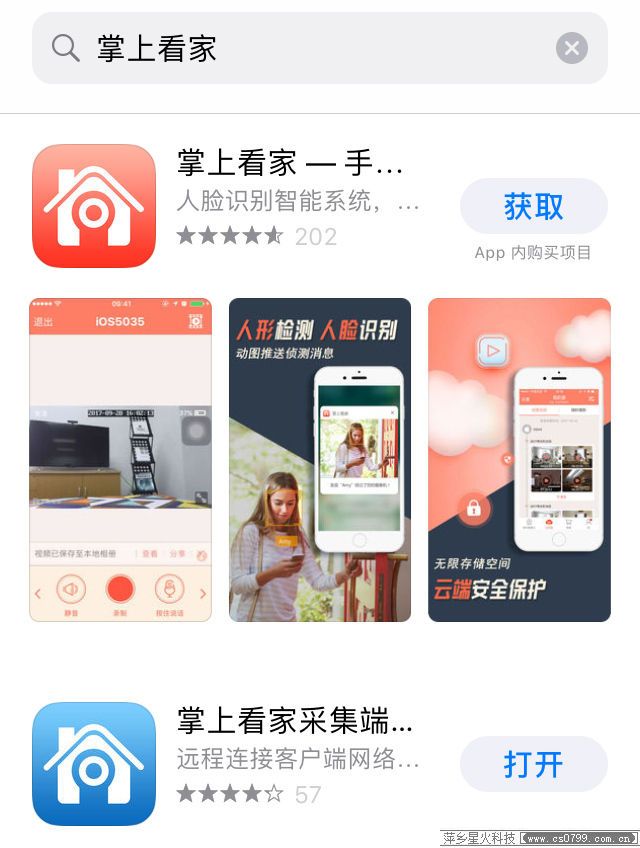This screenshot has height=848, width=640.
Task: View the 云端安全保护 screenshot
Action: (x=519, y=460)
